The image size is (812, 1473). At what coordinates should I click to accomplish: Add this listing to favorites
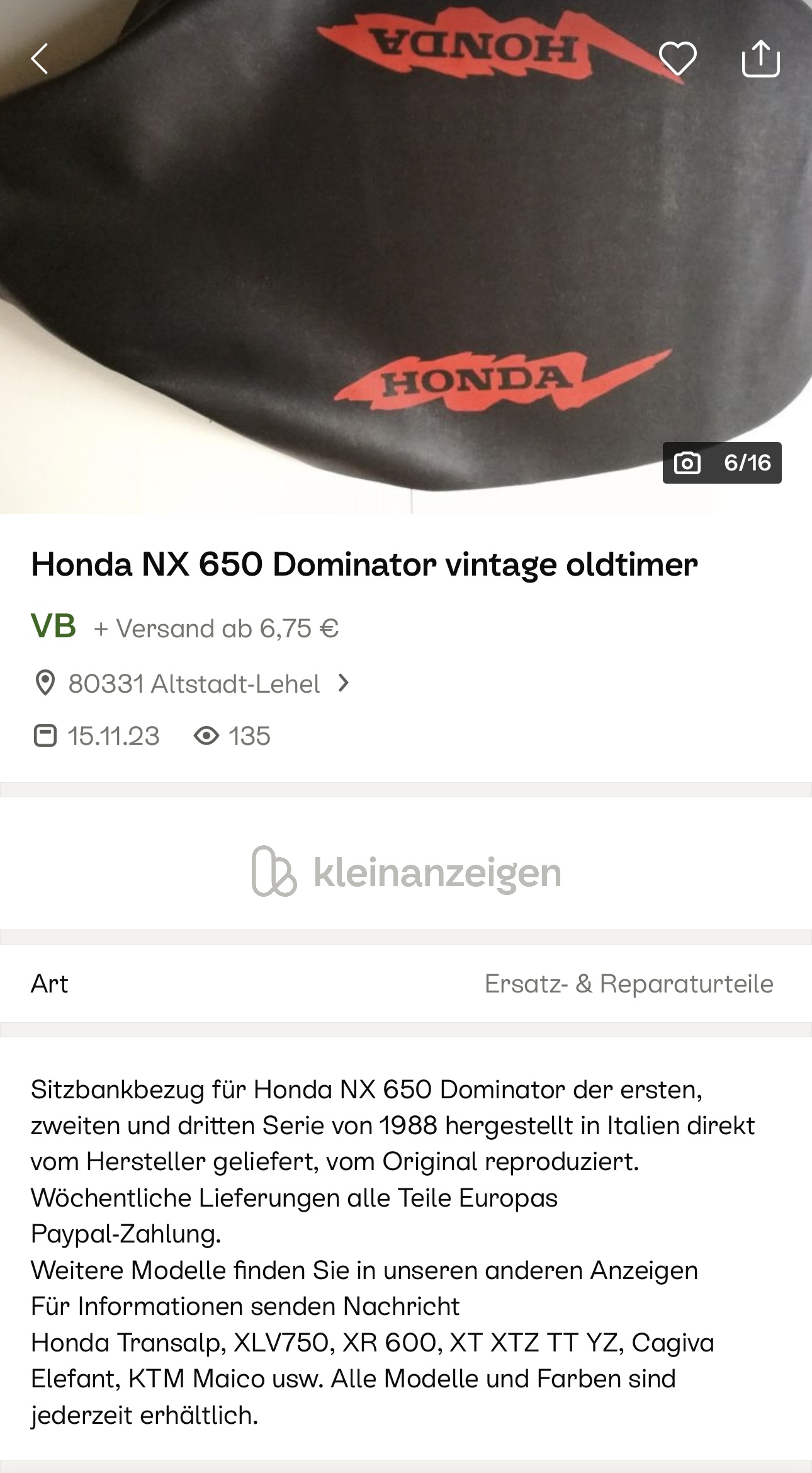pos(677,59)
